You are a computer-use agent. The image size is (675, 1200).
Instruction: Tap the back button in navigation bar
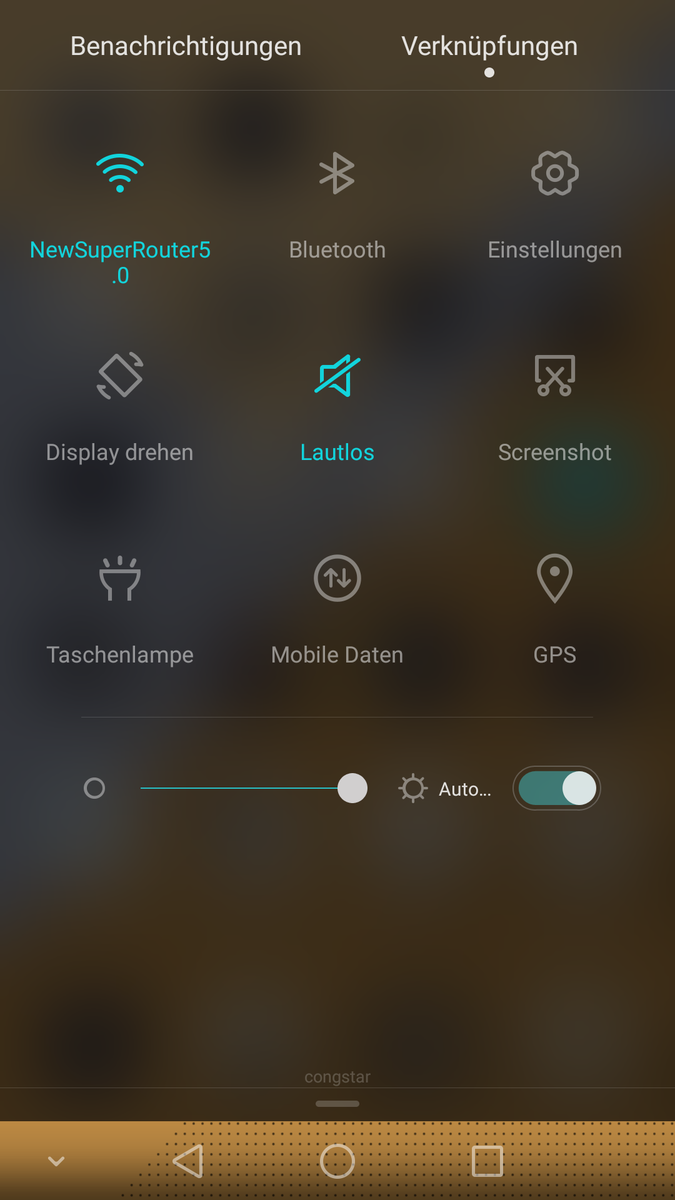188,1161
